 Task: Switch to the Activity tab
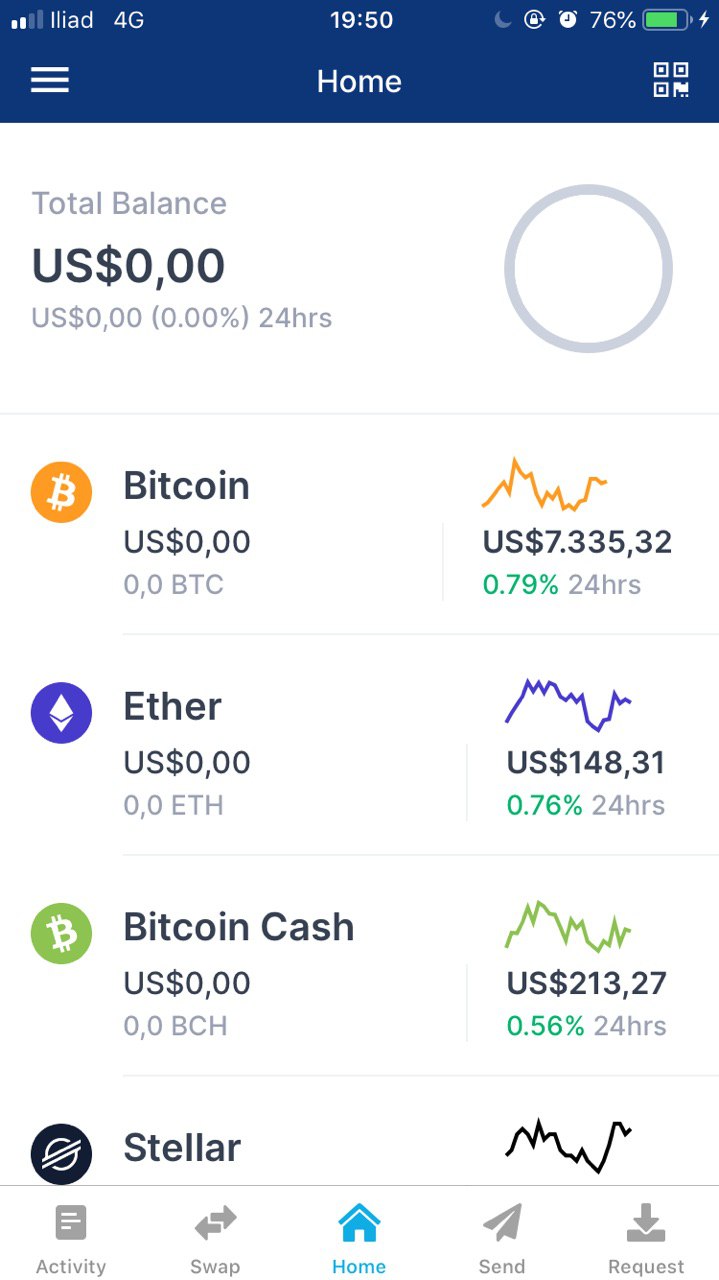71,1238
